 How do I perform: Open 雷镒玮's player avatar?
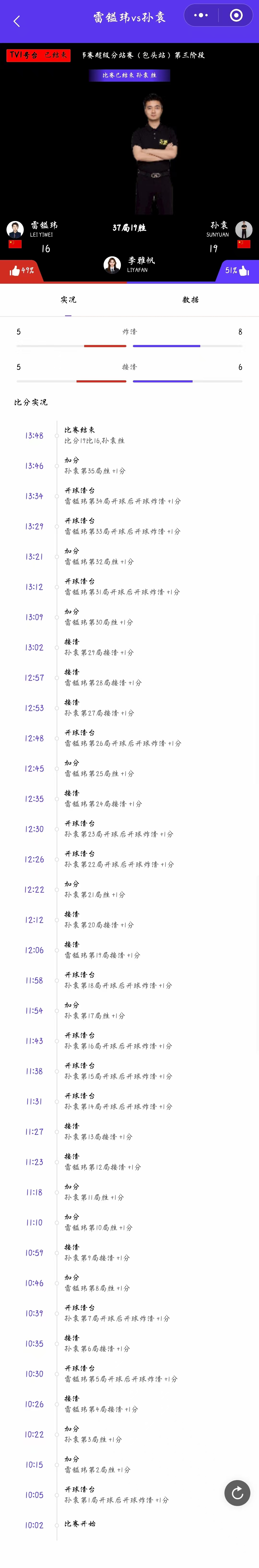(15, 229)
